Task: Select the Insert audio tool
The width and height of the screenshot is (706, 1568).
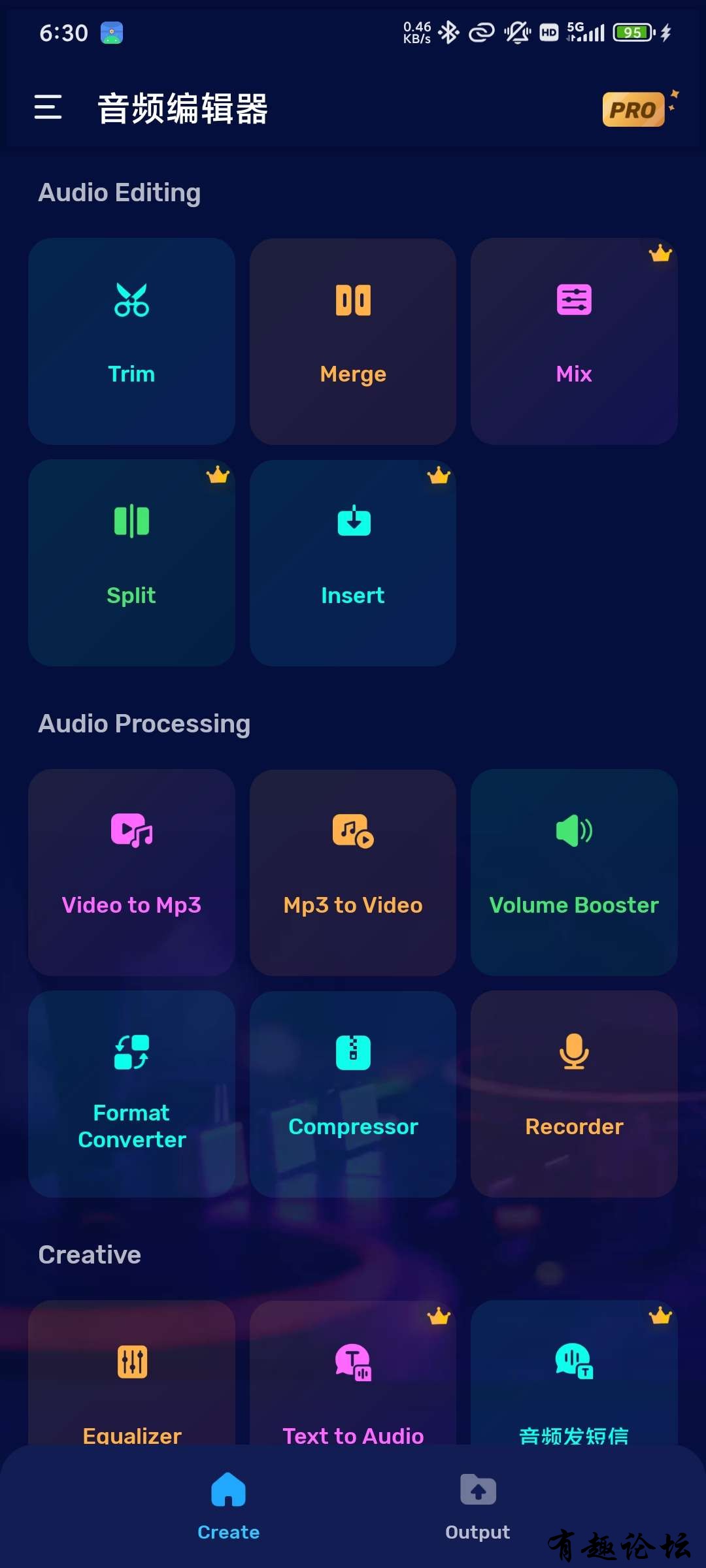Action: (x=353, y=563)
